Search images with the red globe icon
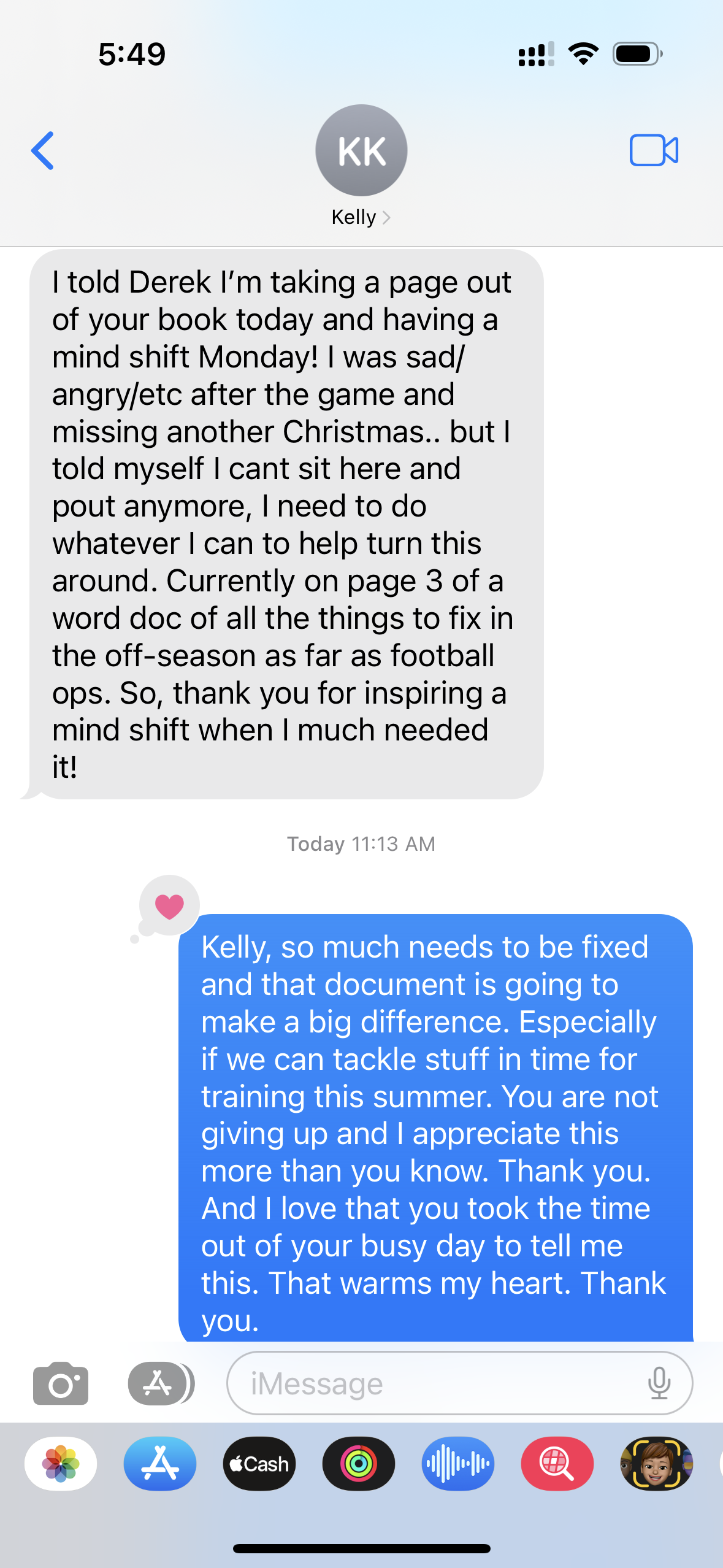The width and height of the screenshot is (723, 1568). pos(557,1464)
